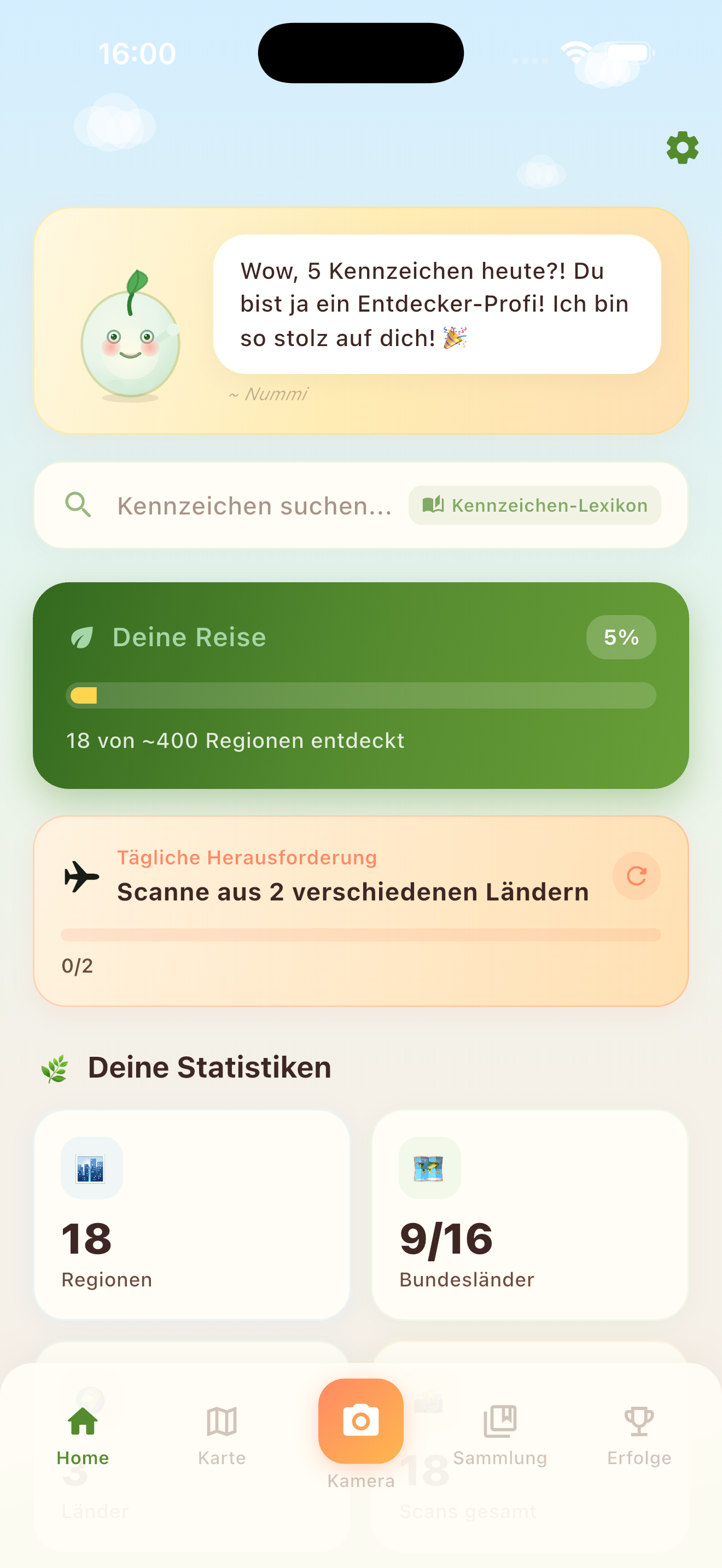Open the Erfolge achievements trophy
722x1568 pixels.
coord(639,1423)
